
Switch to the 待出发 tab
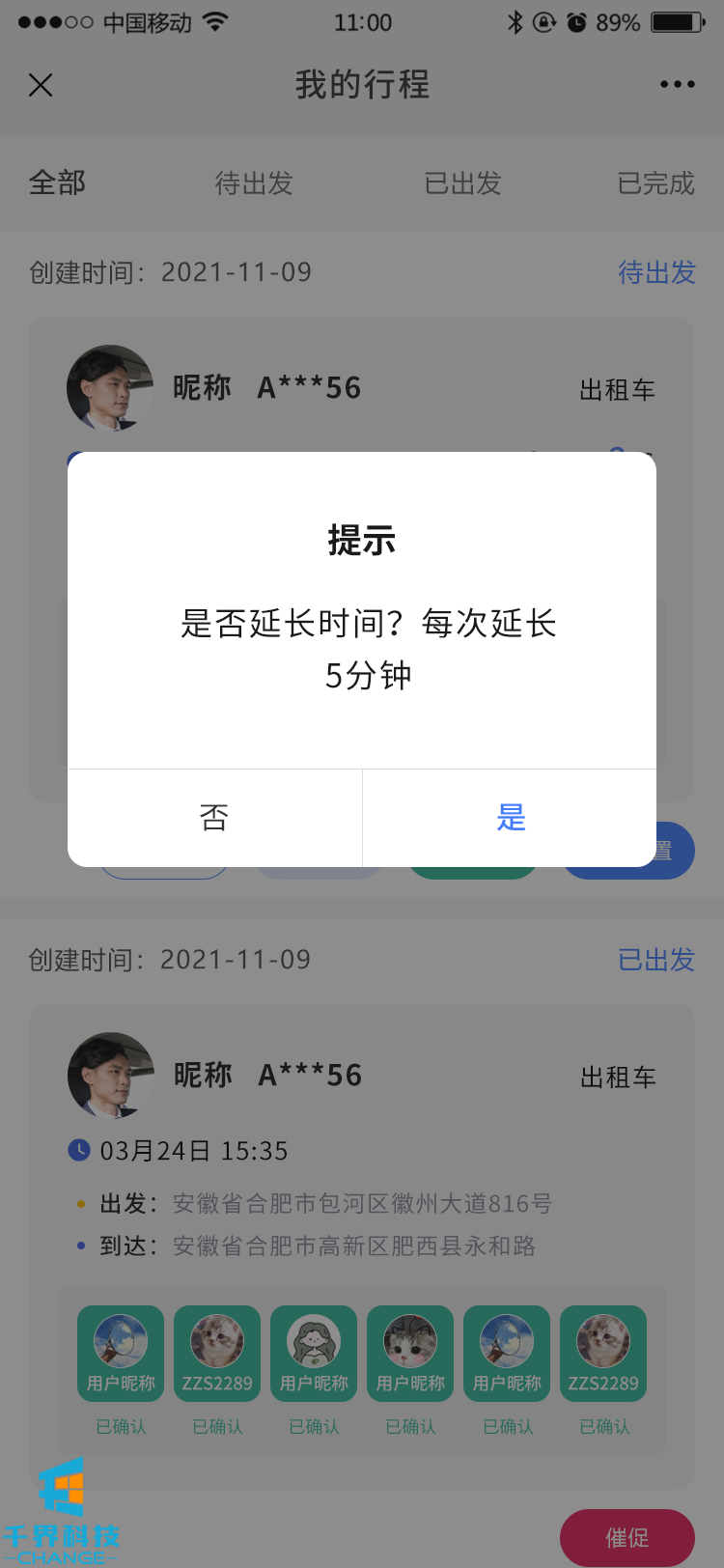pyautogui.click(x=254, y=182)
